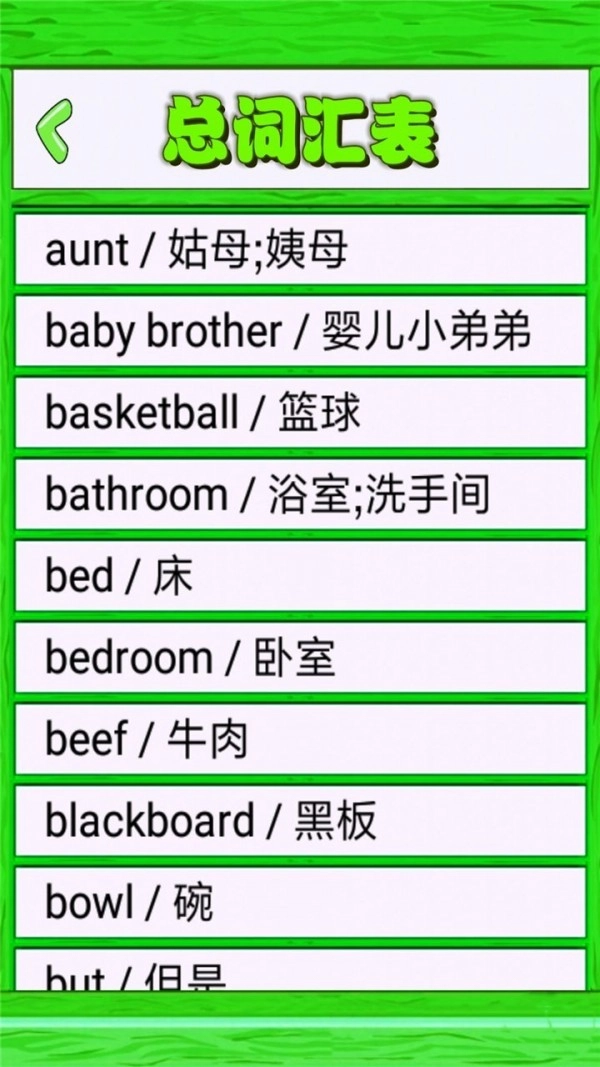Viewport: 600px width, 1067px height.
Task: View the blackboard vocabulary entry
Action: (x=299, y=821)
